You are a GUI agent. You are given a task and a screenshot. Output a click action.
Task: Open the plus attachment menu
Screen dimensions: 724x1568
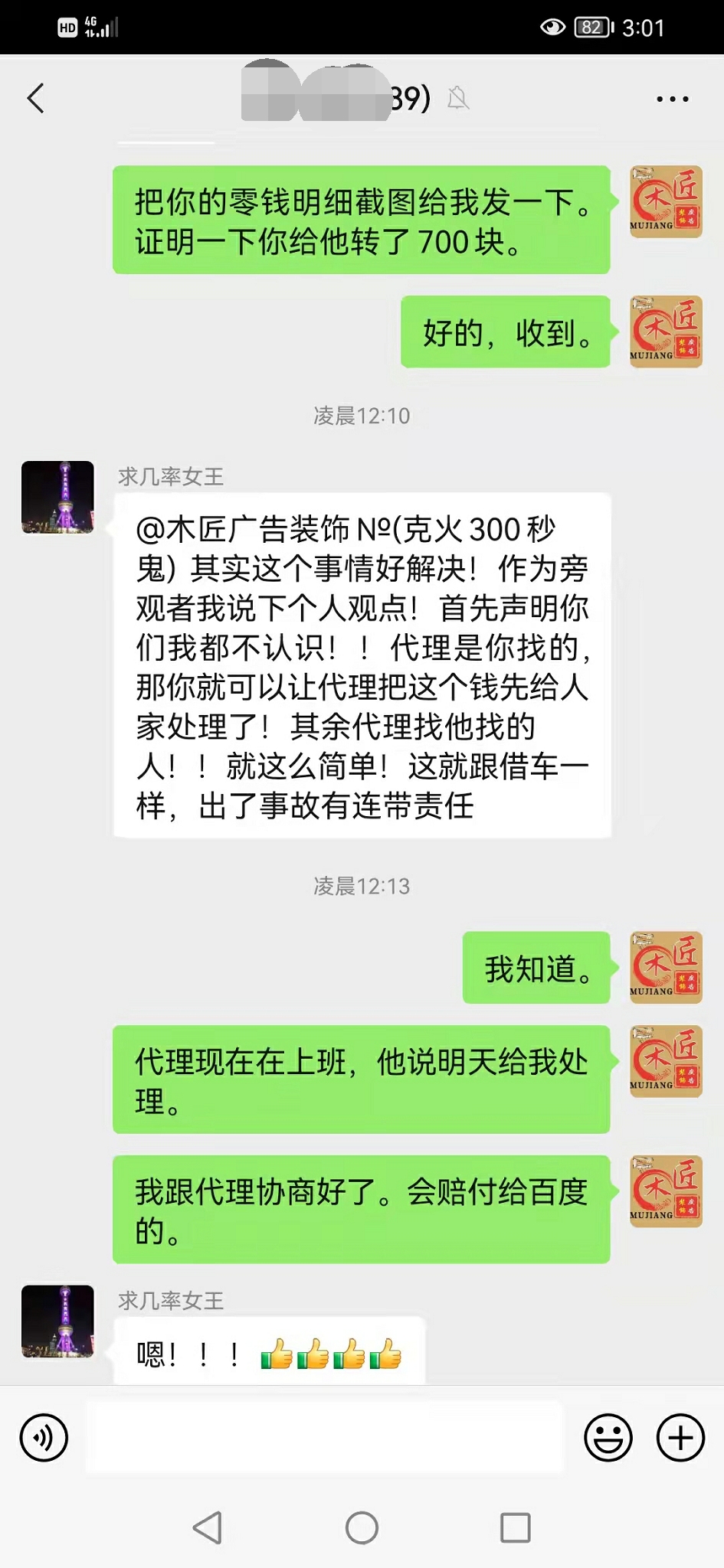point(680,1438)
